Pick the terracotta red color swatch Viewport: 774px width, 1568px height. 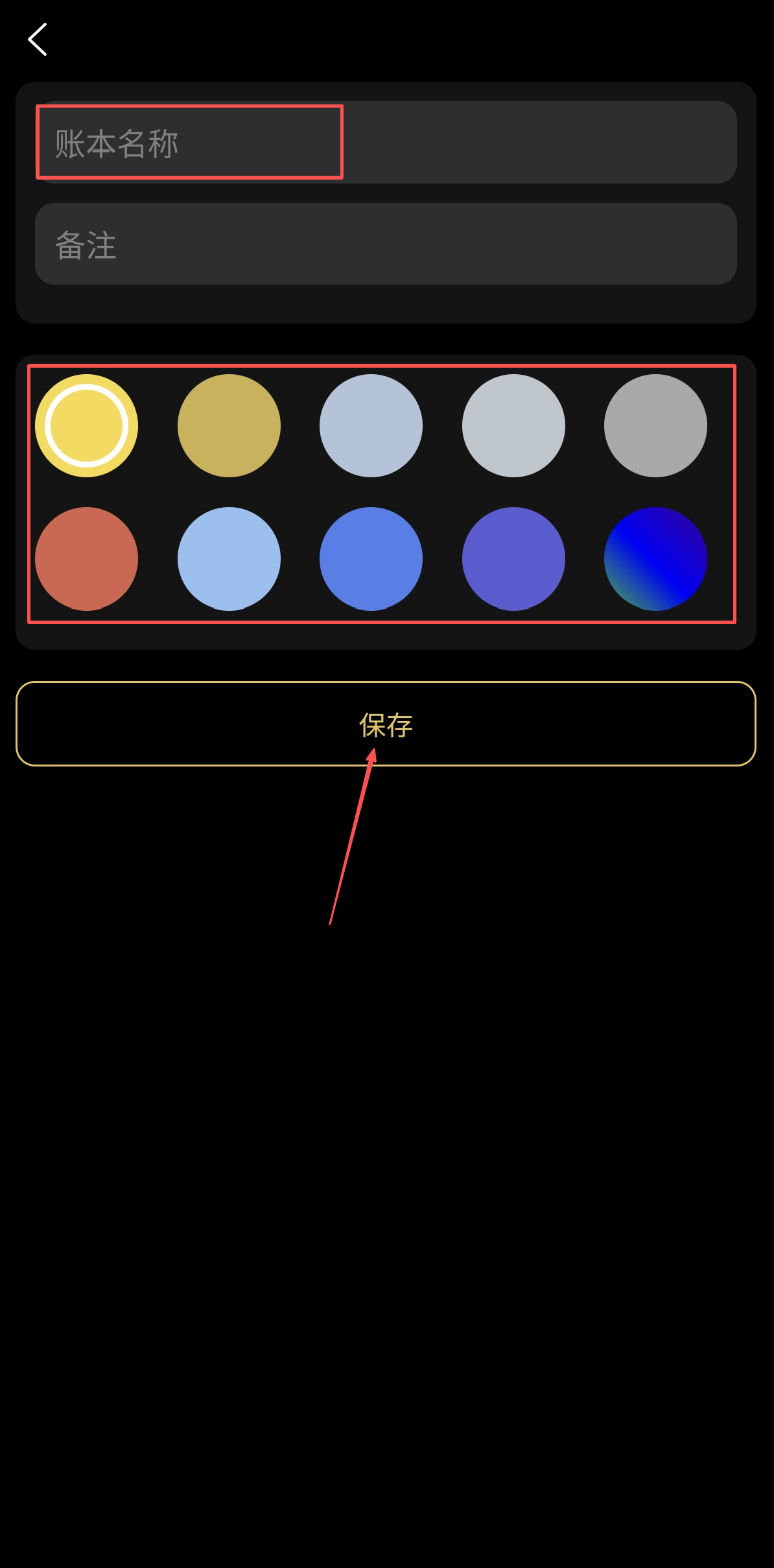(x=86, y=558)
